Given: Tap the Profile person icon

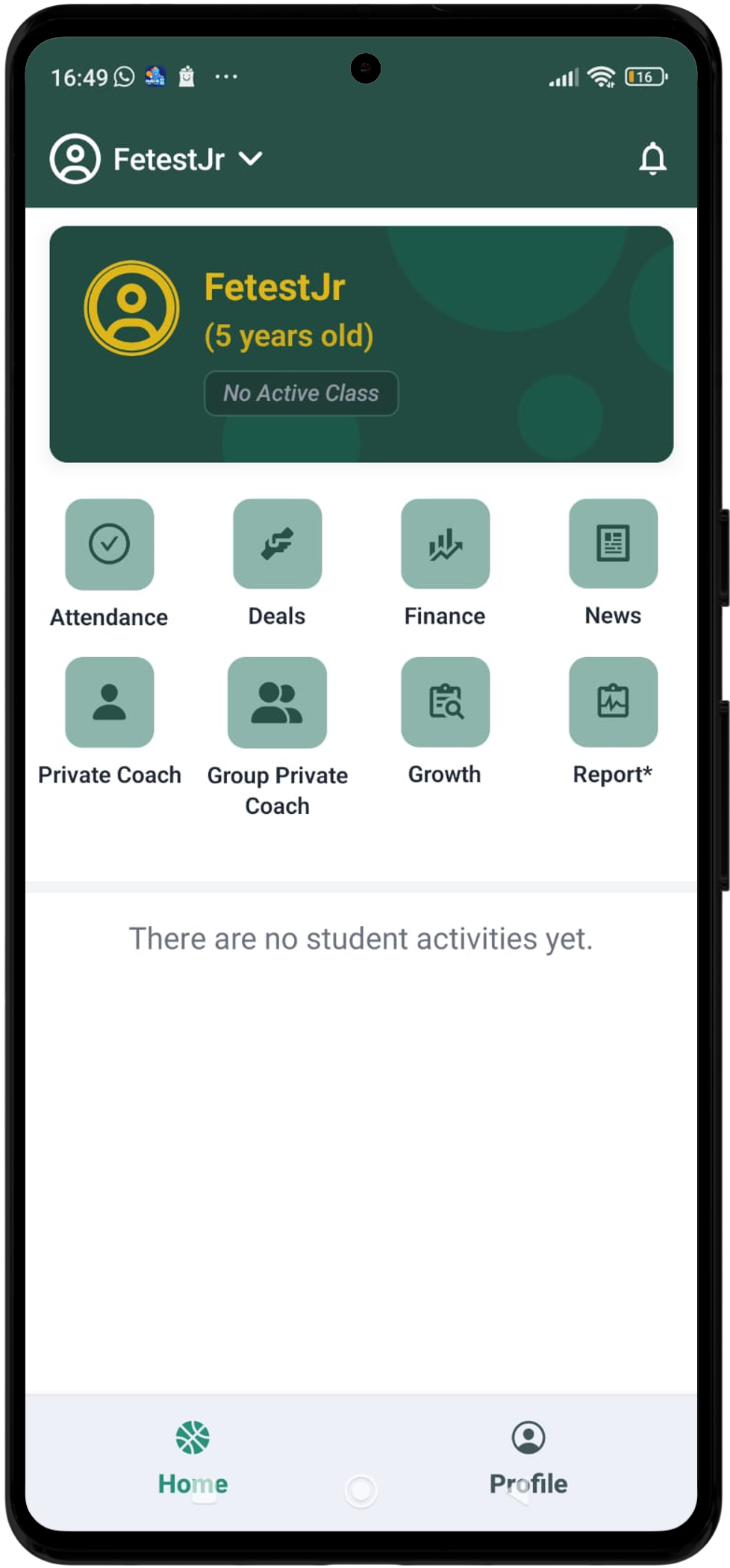Looking at the screenshot, I should point(528,1437).
